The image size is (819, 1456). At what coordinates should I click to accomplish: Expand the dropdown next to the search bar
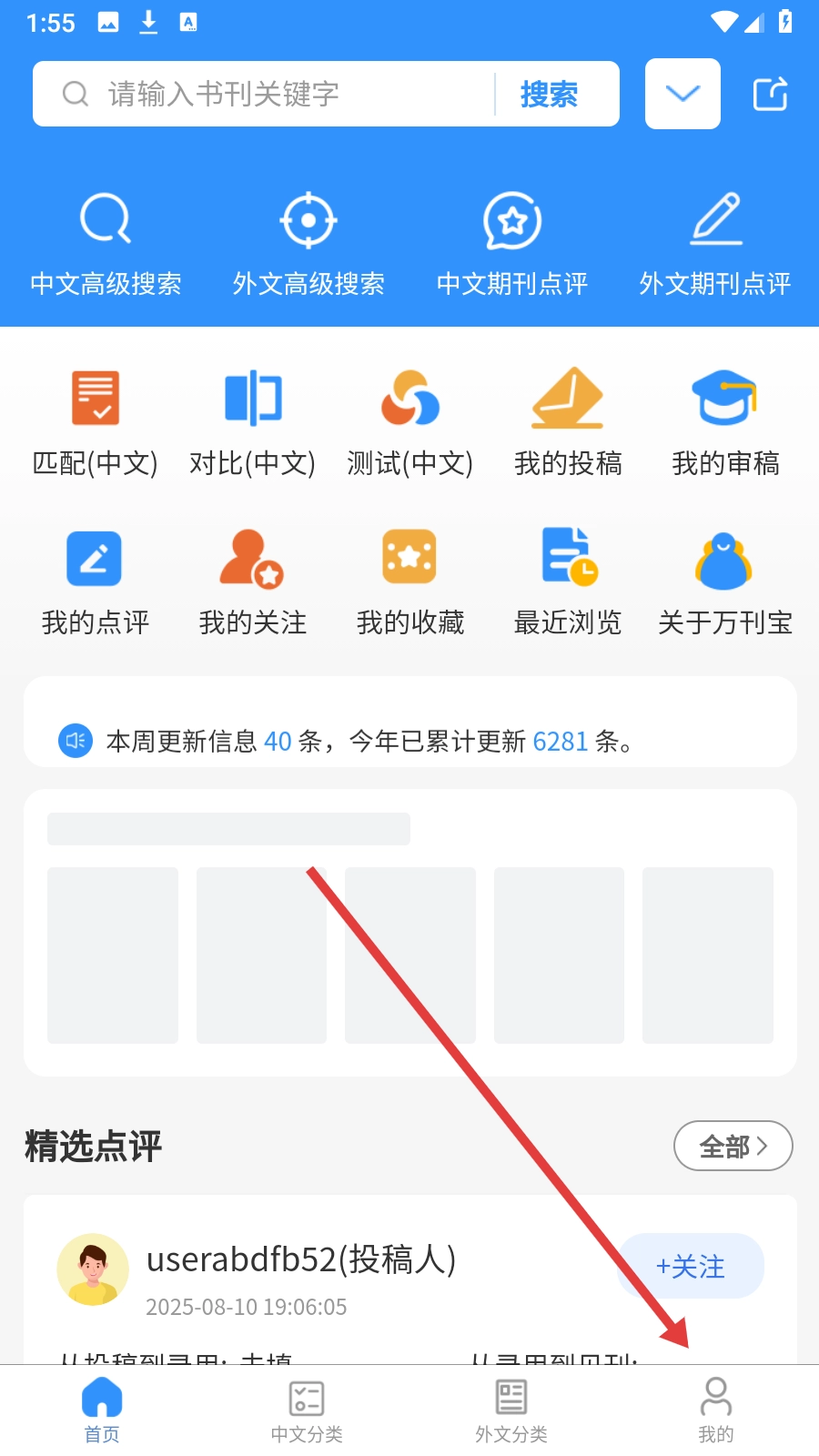point(682,94)
